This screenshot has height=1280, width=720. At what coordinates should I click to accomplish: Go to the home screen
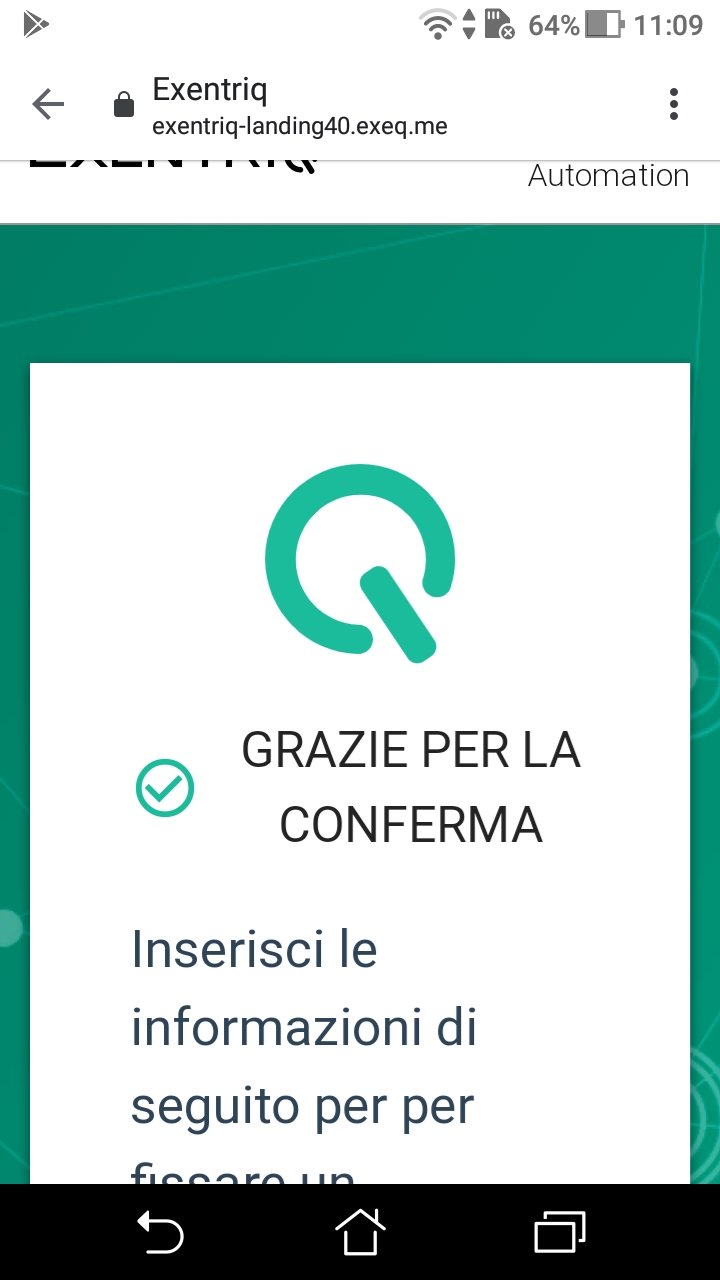click(x=360, y=1232)
